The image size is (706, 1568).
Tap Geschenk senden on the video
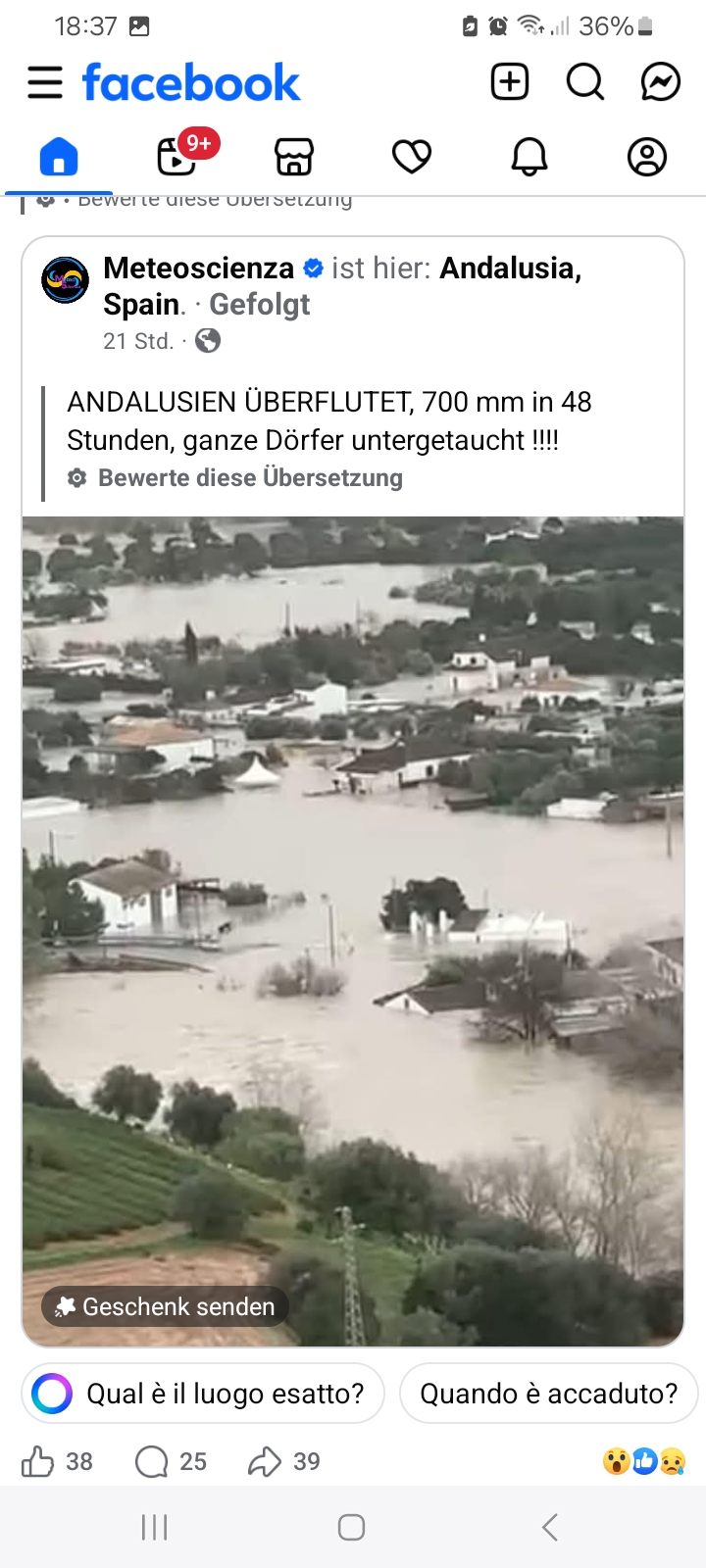tap(165, 1306)
